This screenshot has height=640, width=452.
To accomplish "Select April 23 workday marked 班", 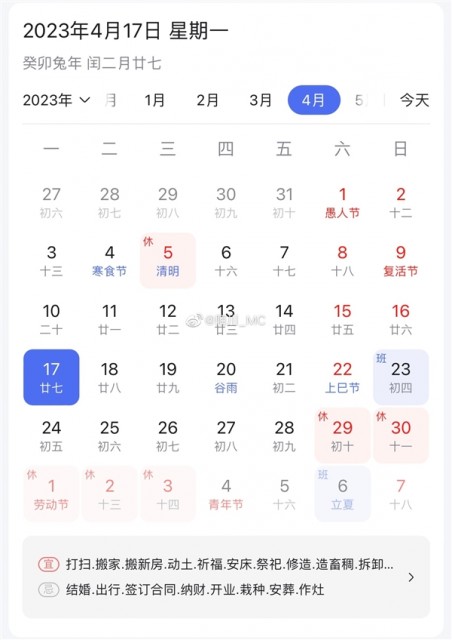I will (x=401, y=377).
